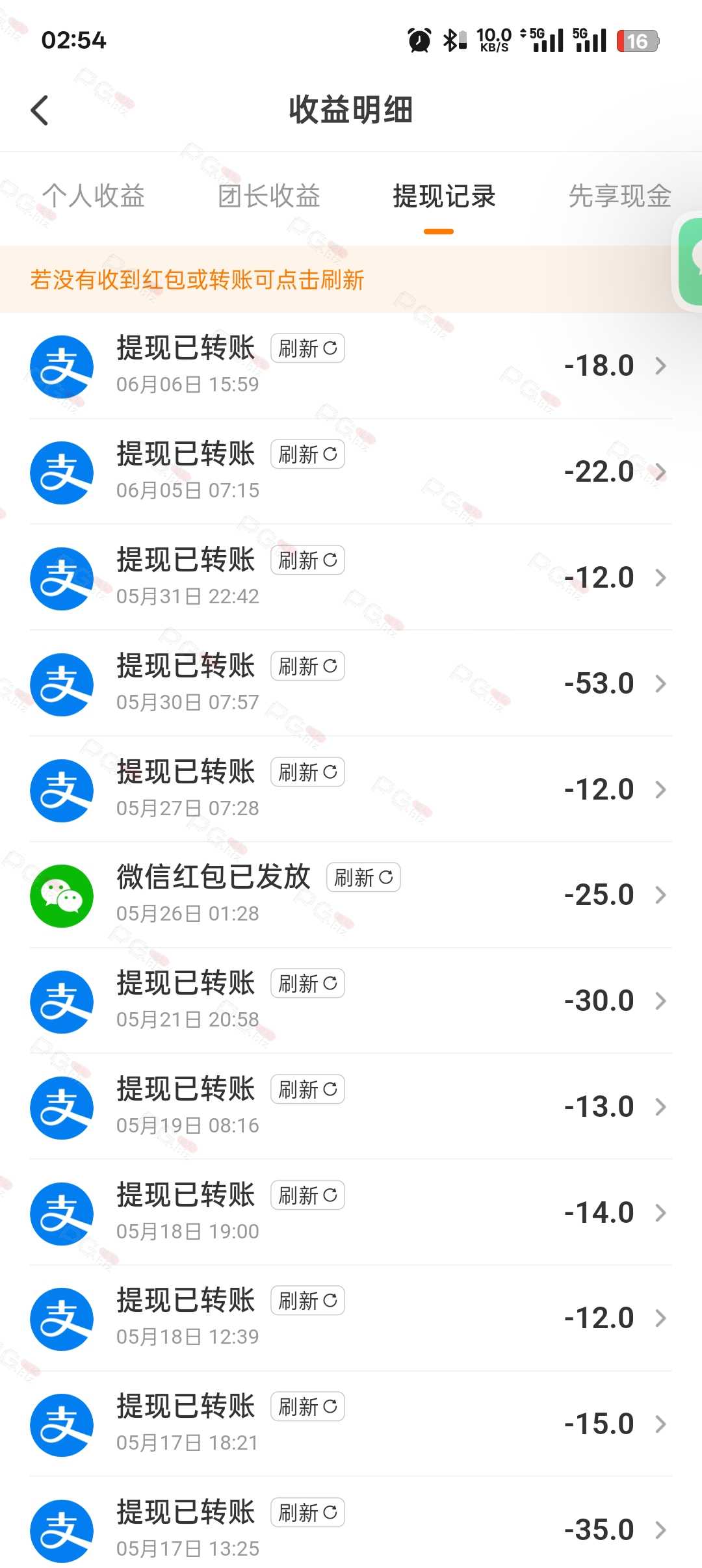The width and height of the screenshot is (702, 1568).
Task: Open the -18.0 withdrawal from 06月06日
Action: (351, 366)
